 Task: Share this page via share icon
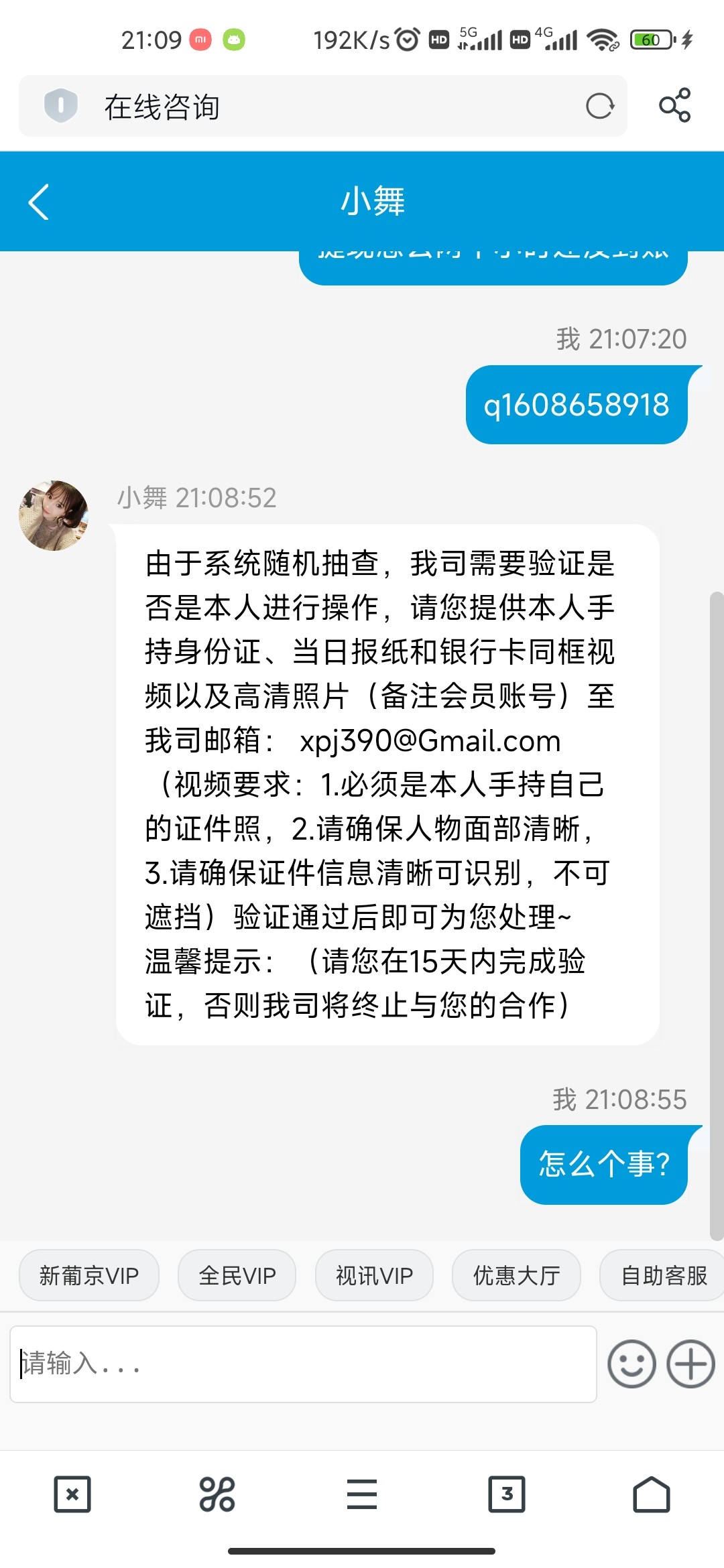point(674,105)
